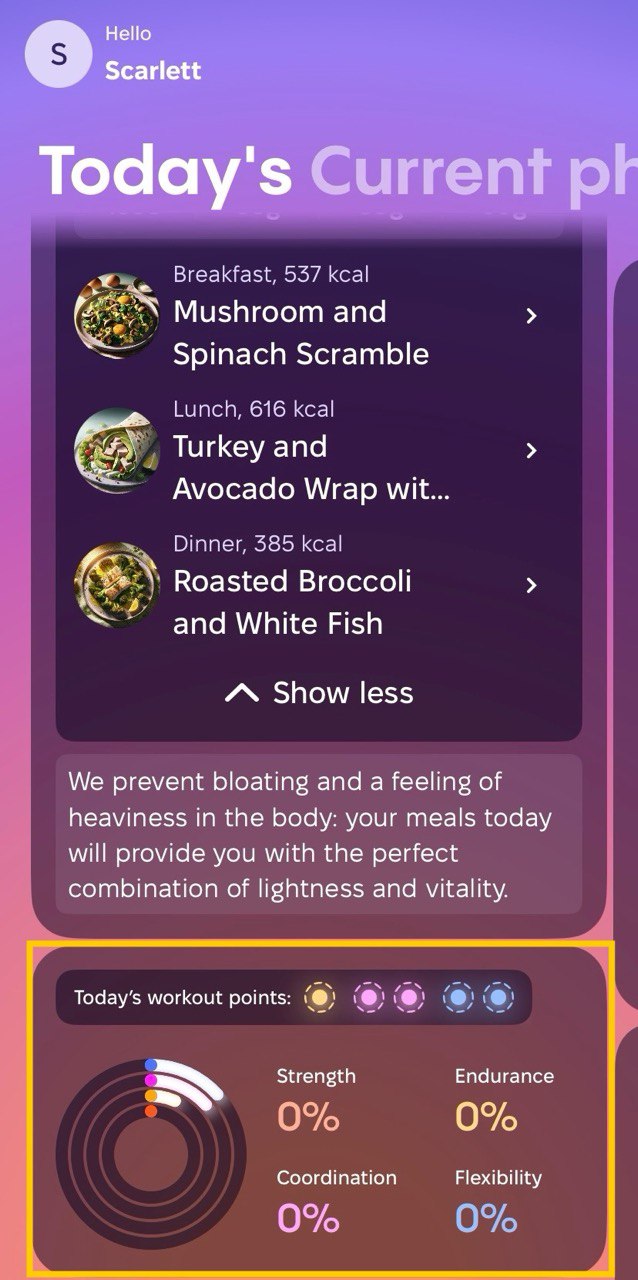Open today's workout points card
638x1280 pixels.
coord(319,1107)
